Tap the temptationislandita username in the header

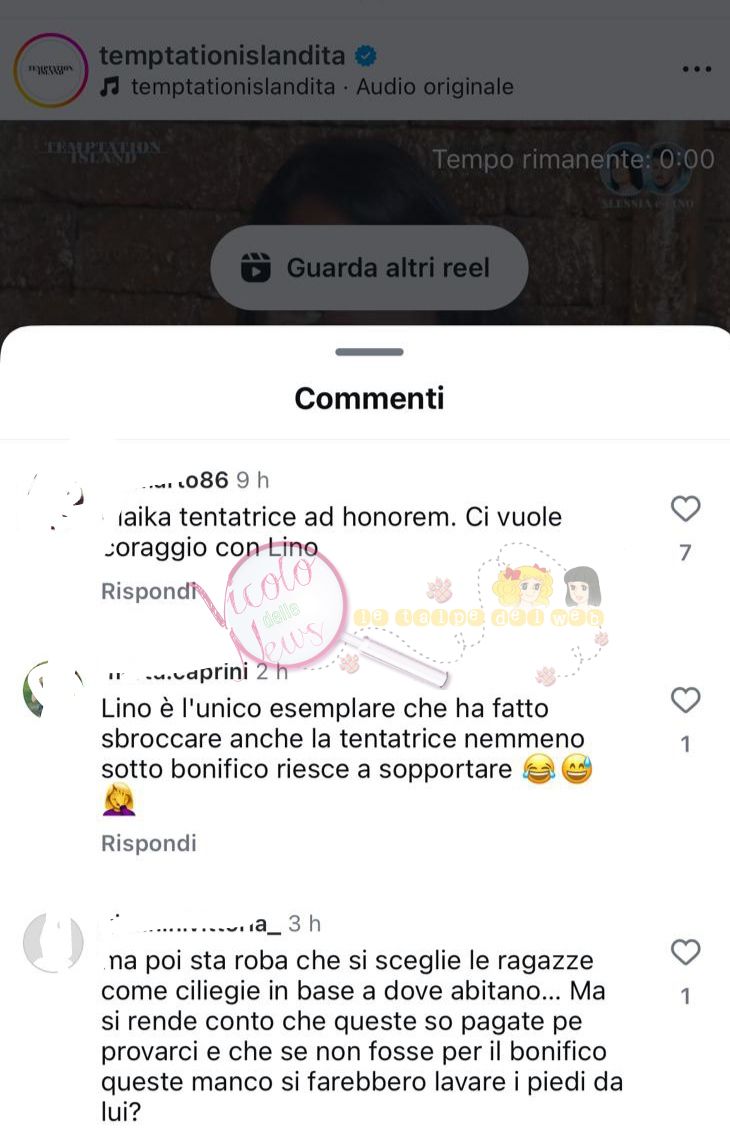pyautogui.click(x=237, y=55)
